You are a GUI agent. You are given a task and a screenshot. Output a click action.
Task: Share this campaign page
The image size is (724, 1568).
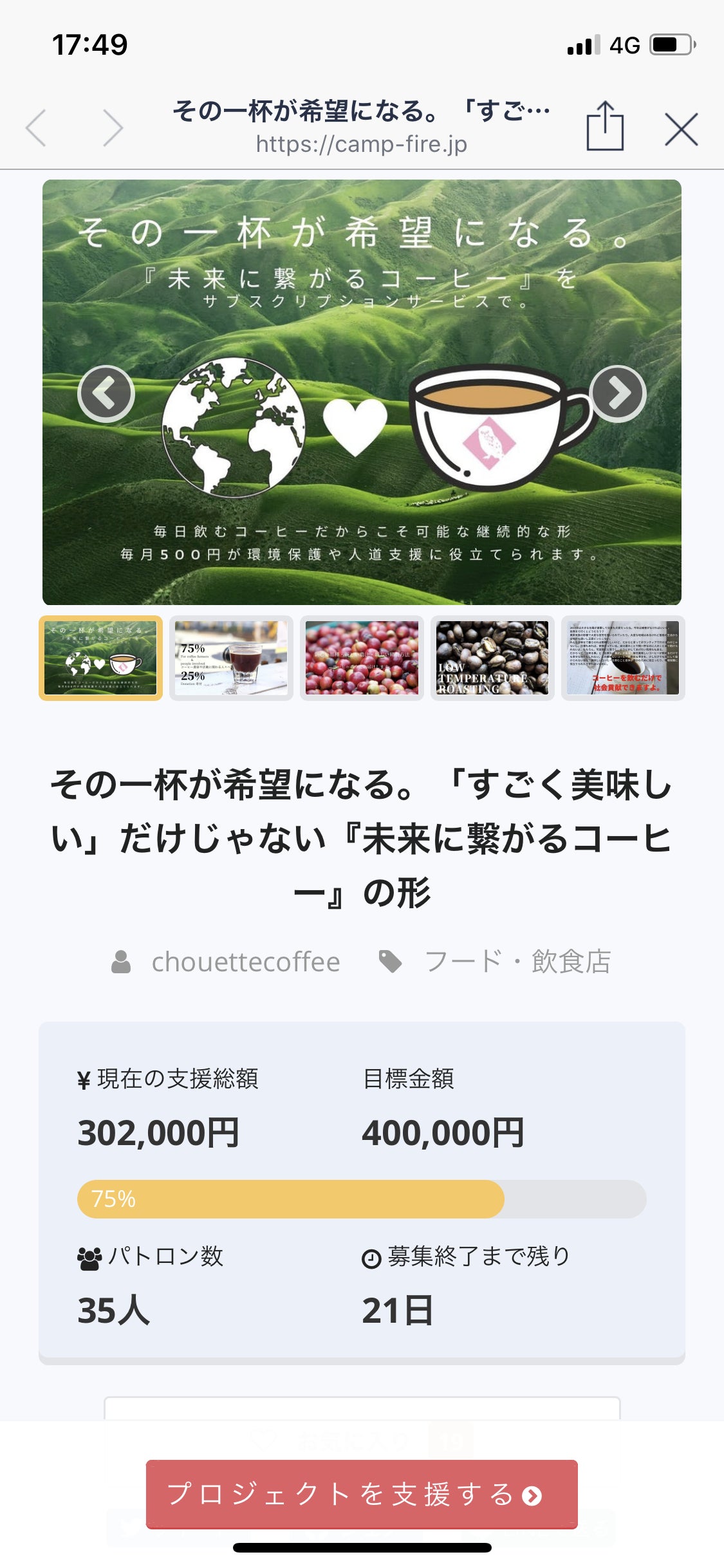(605, 127)
